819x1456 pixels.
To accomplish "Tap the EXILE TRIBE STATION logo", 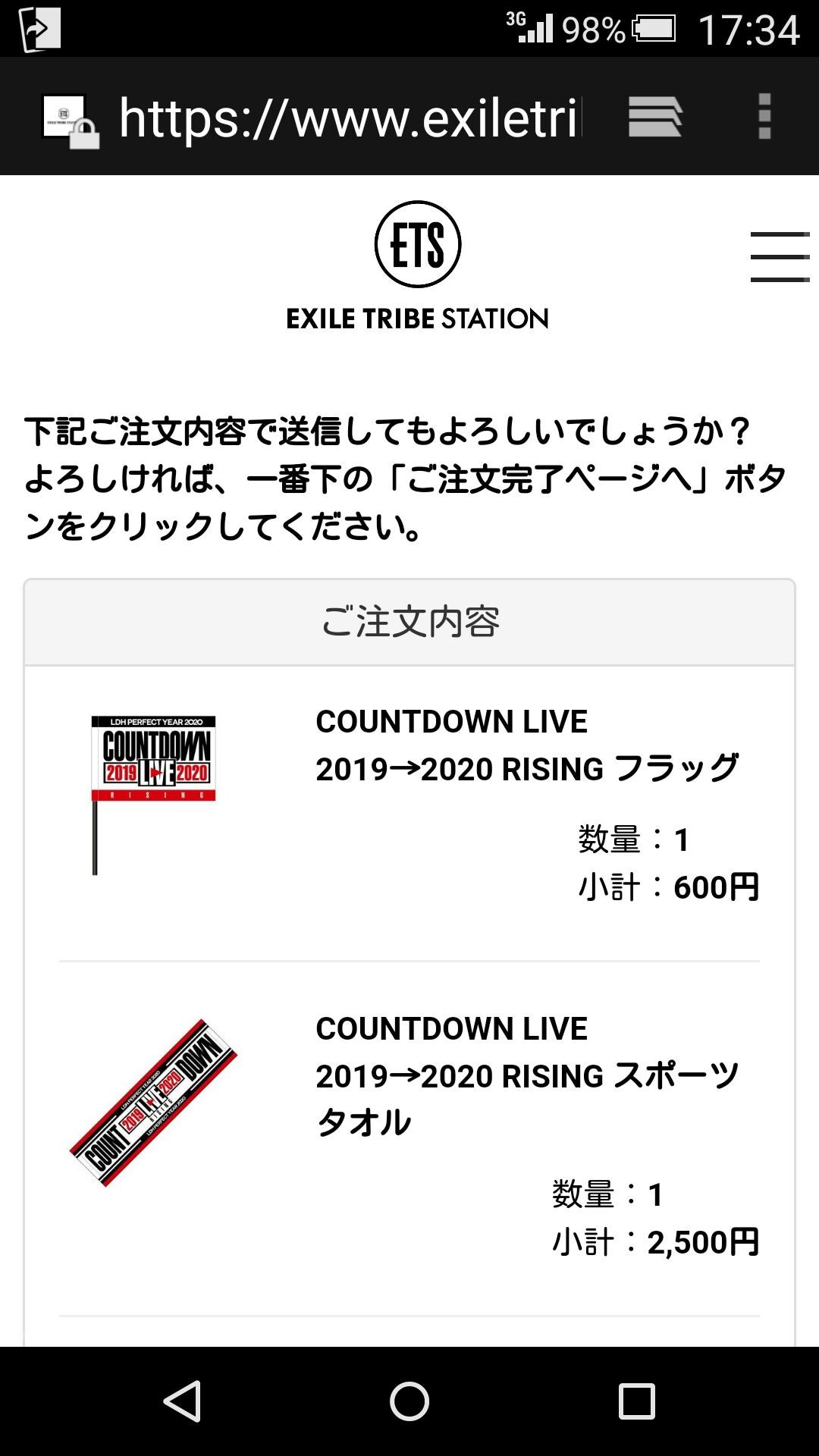I will coord(417,265).
